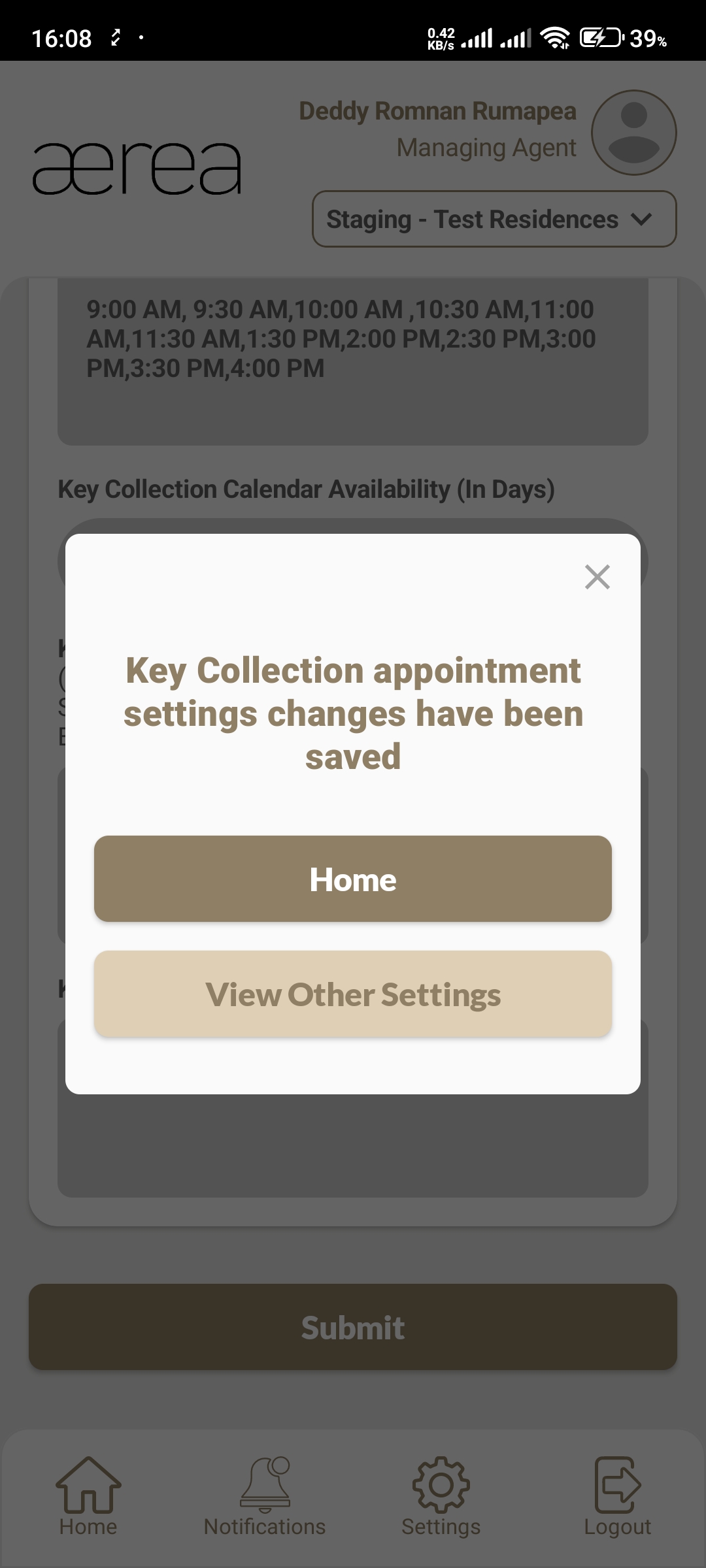Tap the Home button in the dialog
Image resolution: width=706 pixels, height=1568 pixels.
coord(353,879)
